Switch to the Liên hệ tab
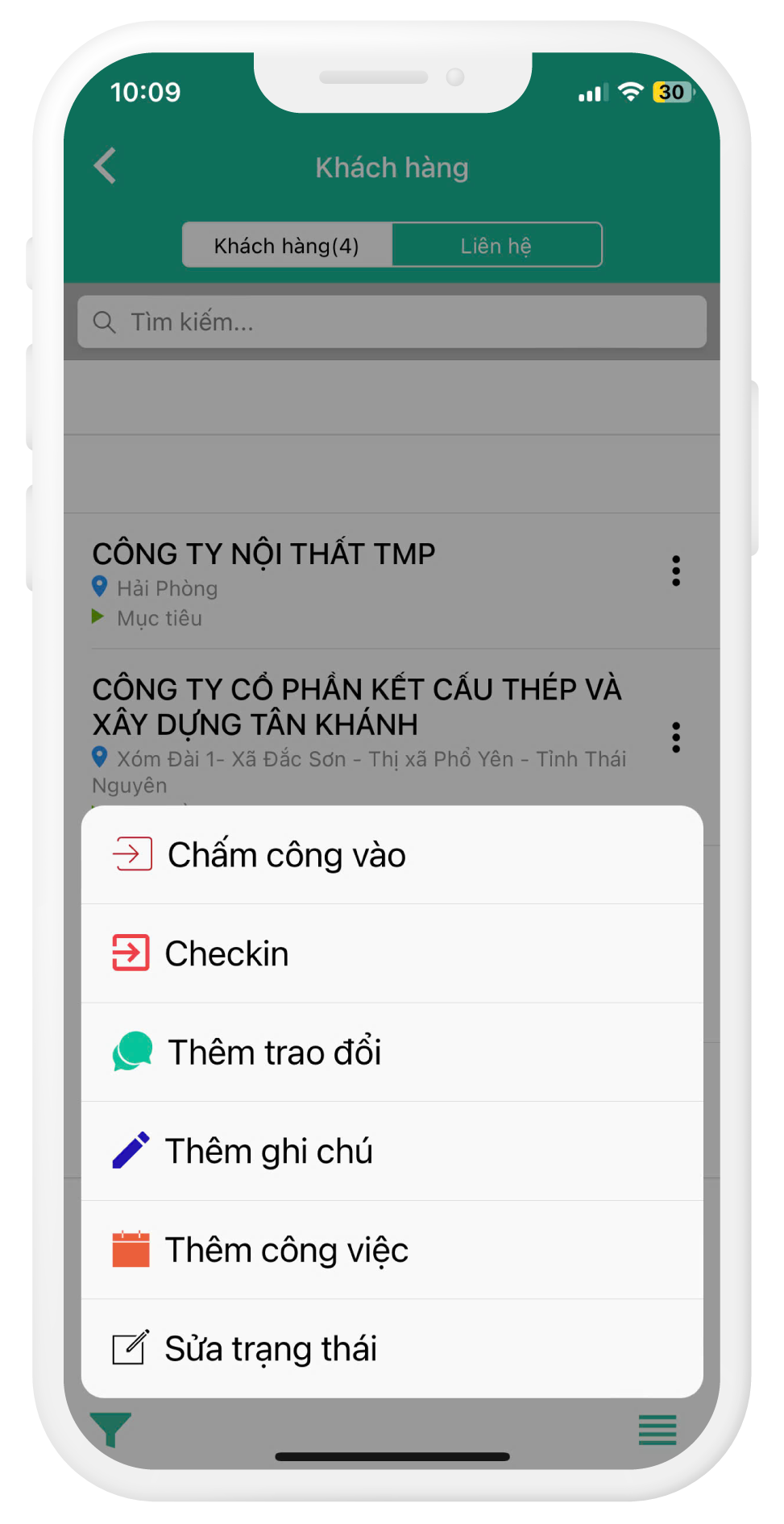 496,245
